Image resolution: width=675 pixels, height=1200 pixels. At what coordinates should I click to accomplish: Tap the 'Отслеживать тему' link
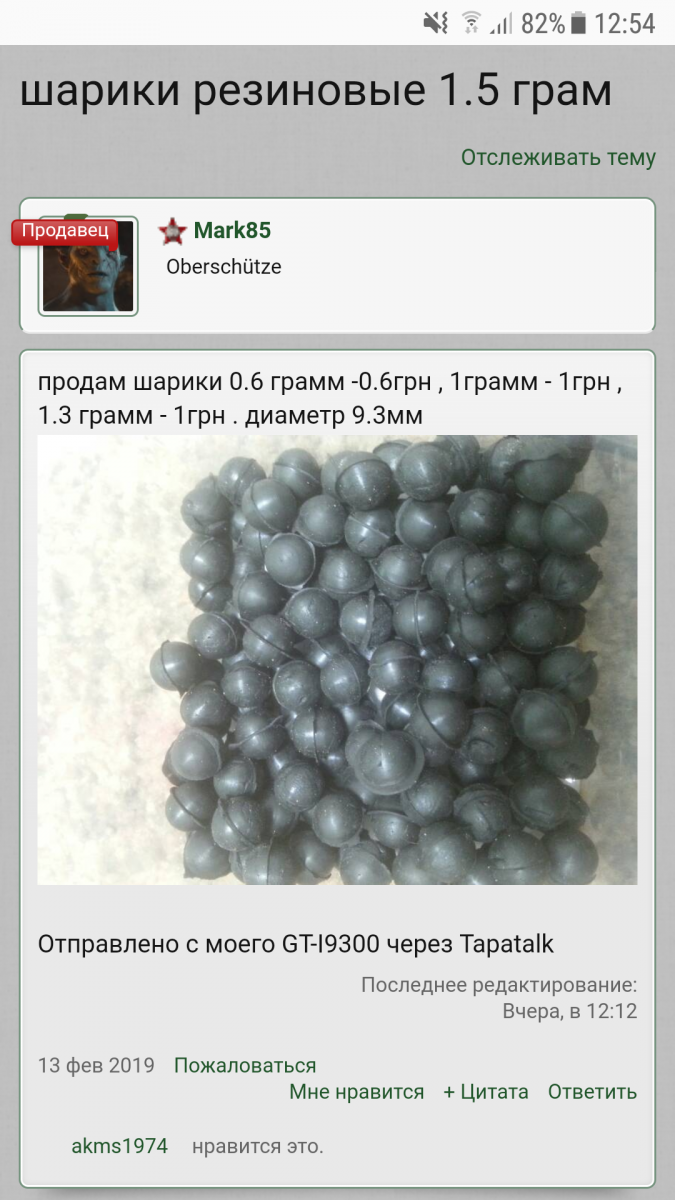(558, 158)
